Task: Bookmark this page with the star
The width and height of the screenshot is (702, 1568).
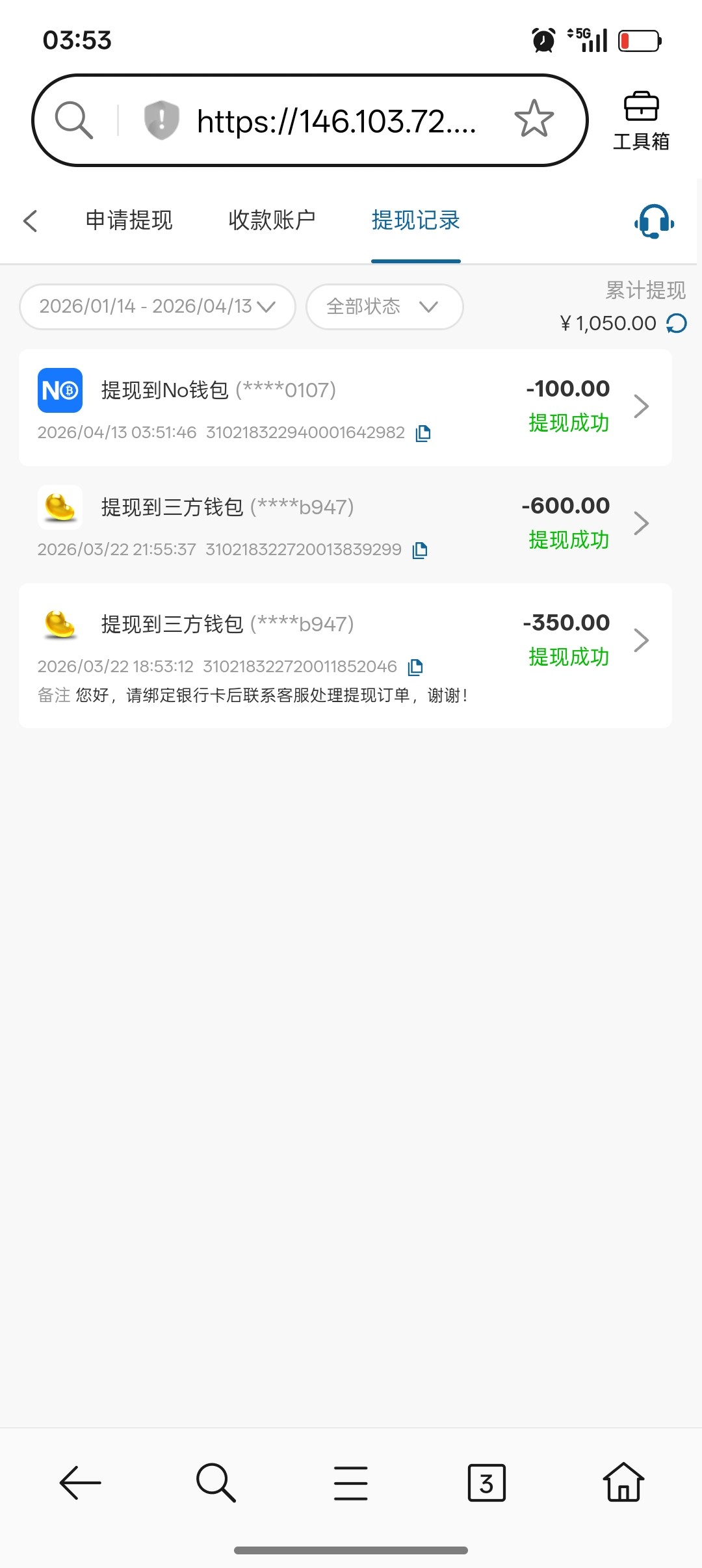Action: pyautogui.click(x=534, y=119)
